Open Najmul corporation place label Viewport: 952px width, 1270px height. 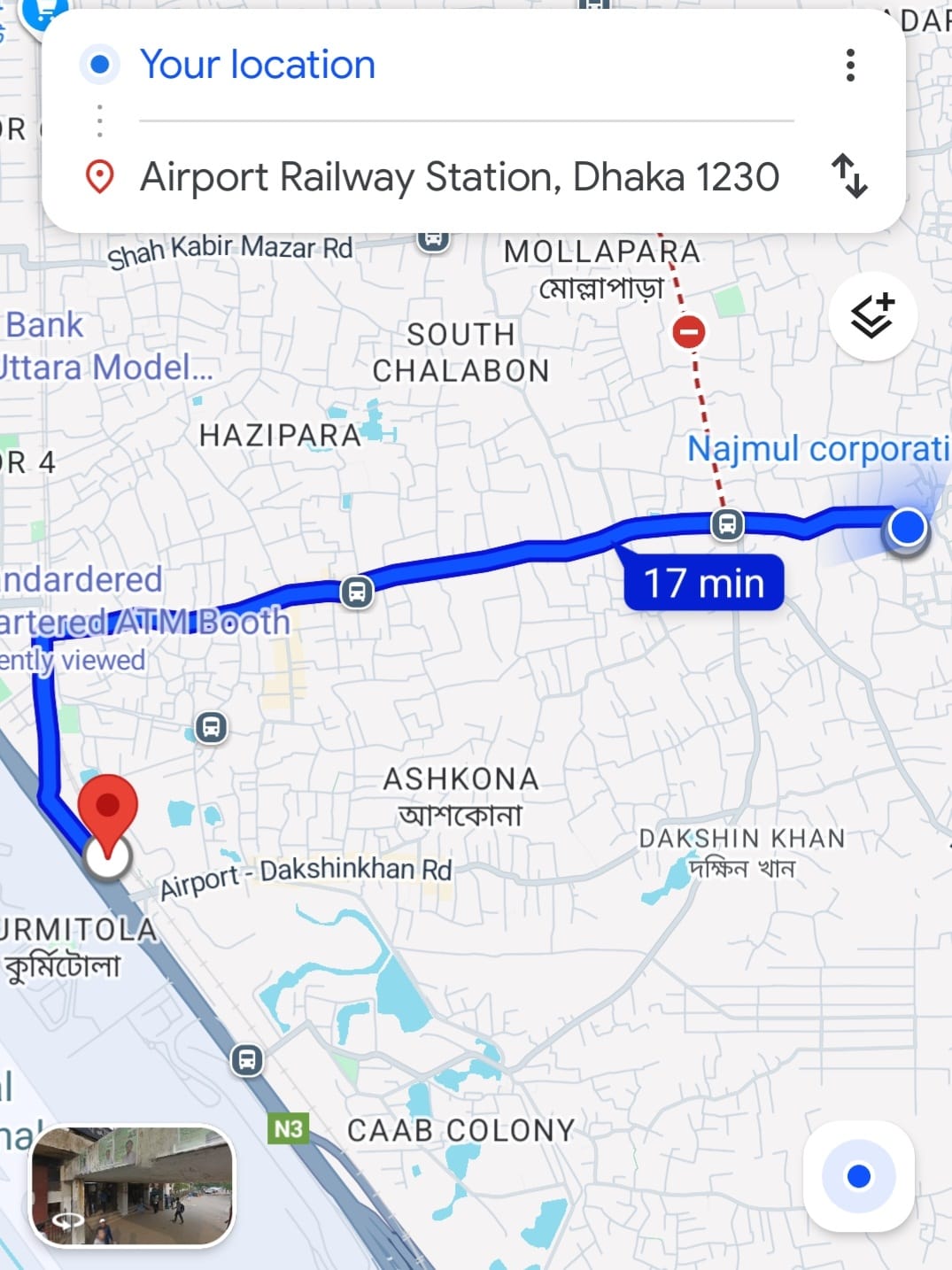point(817,449)
